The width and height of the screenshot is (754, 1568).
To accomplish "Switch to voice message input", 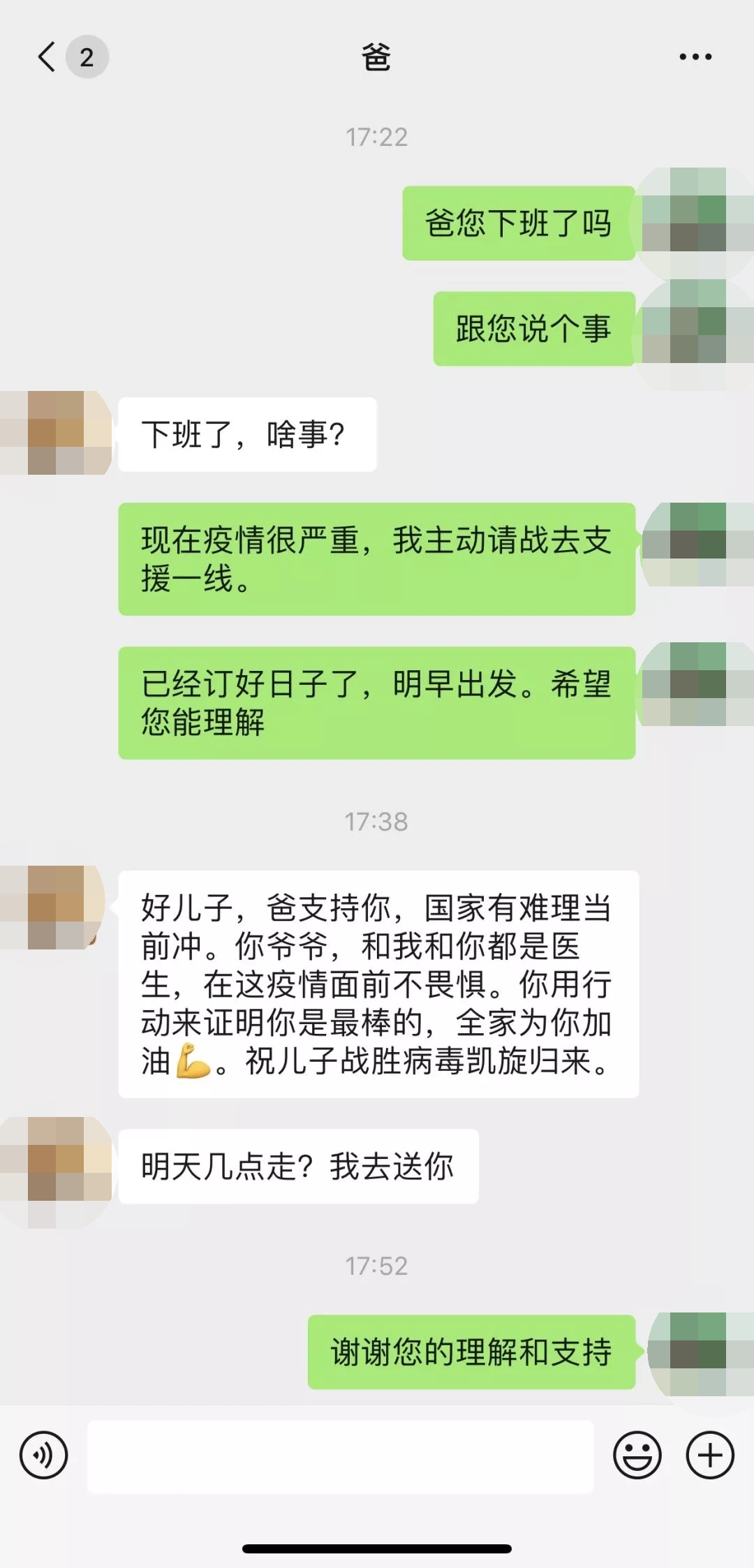I will [x=44, y=1456].
